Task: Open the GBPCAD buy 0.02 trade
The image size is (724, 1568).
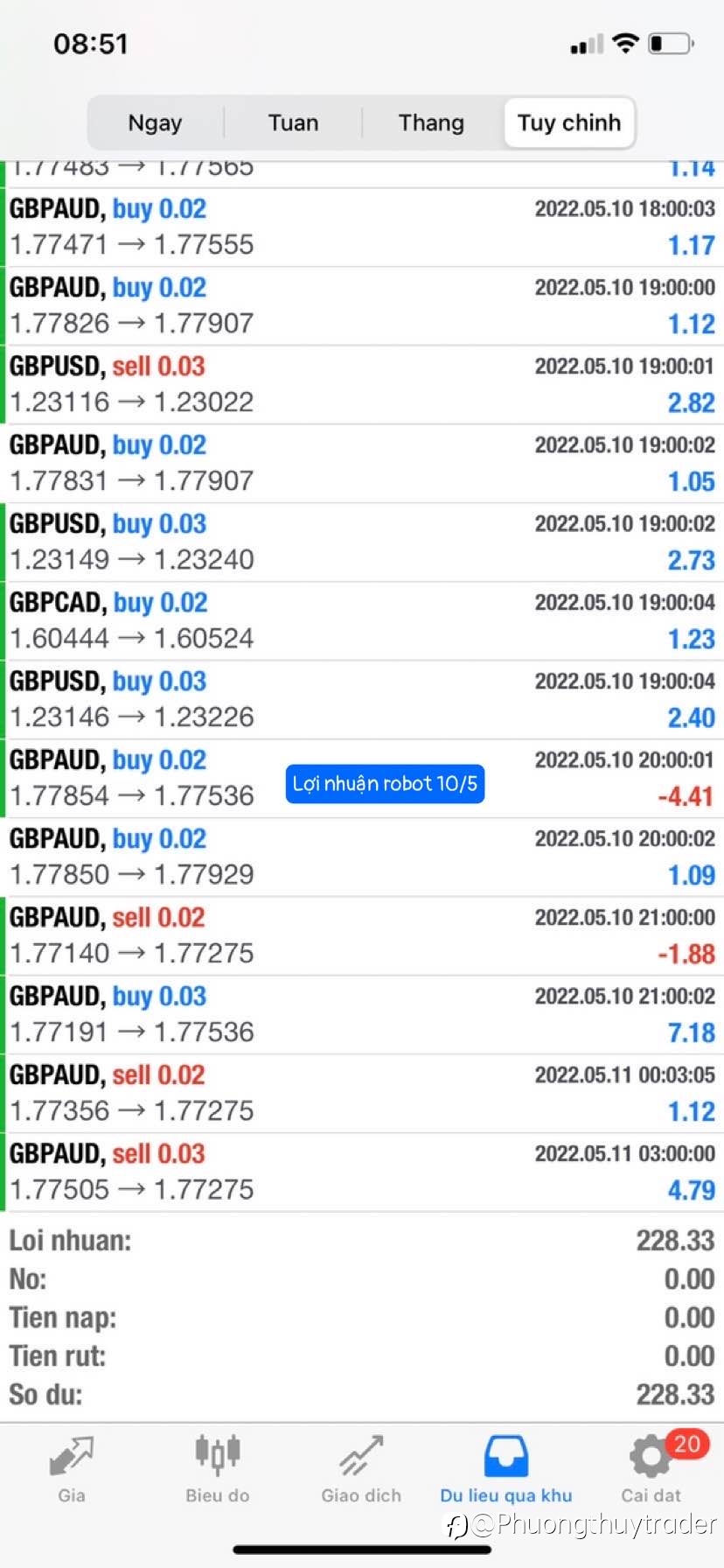Action: 362,621
